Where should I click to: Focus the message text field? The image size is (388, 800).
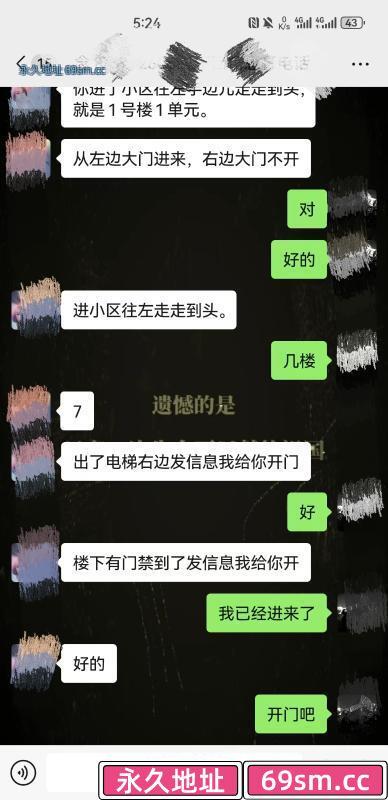(71, 772)
